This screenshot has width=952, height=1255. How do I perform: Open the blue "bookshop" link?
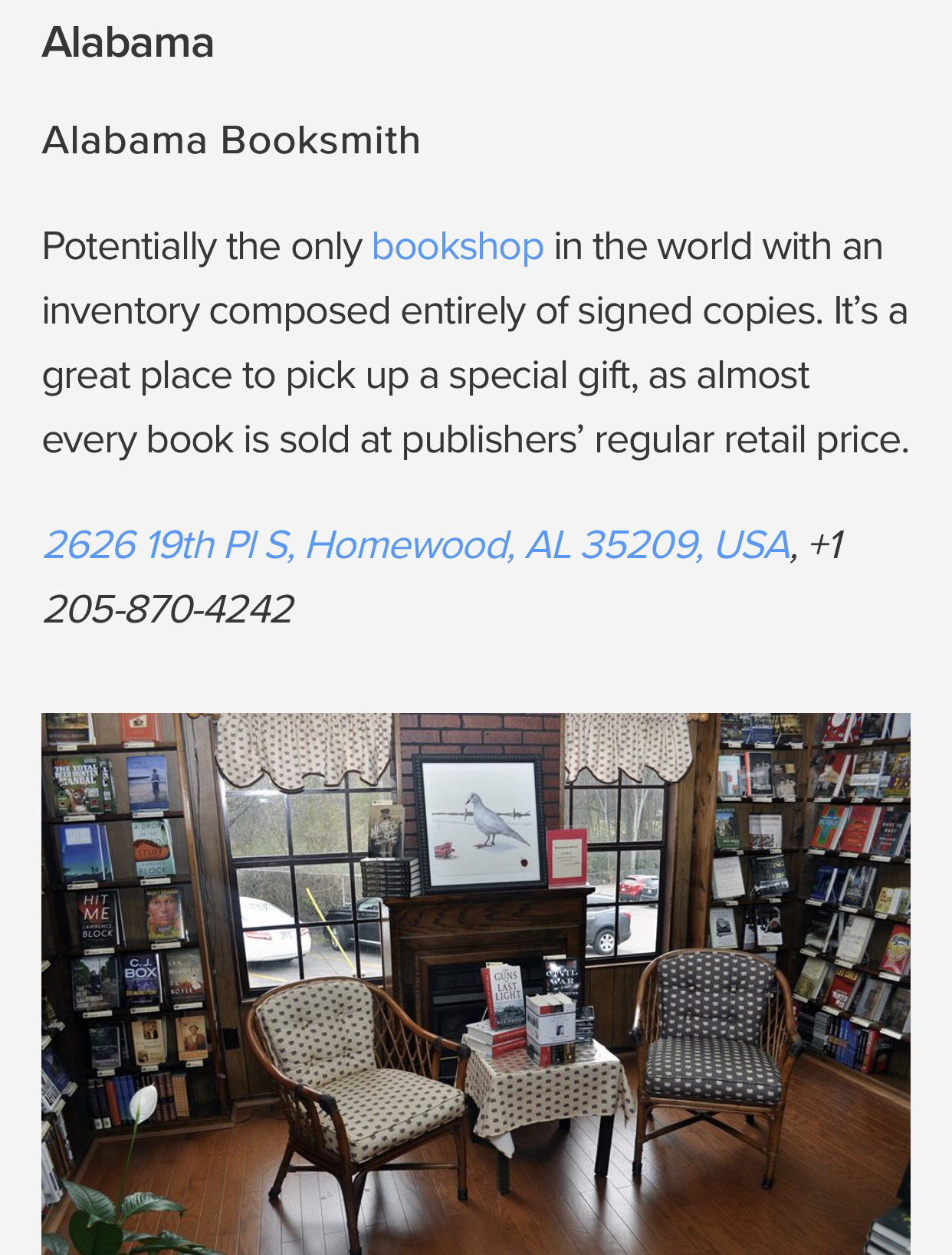458,247
